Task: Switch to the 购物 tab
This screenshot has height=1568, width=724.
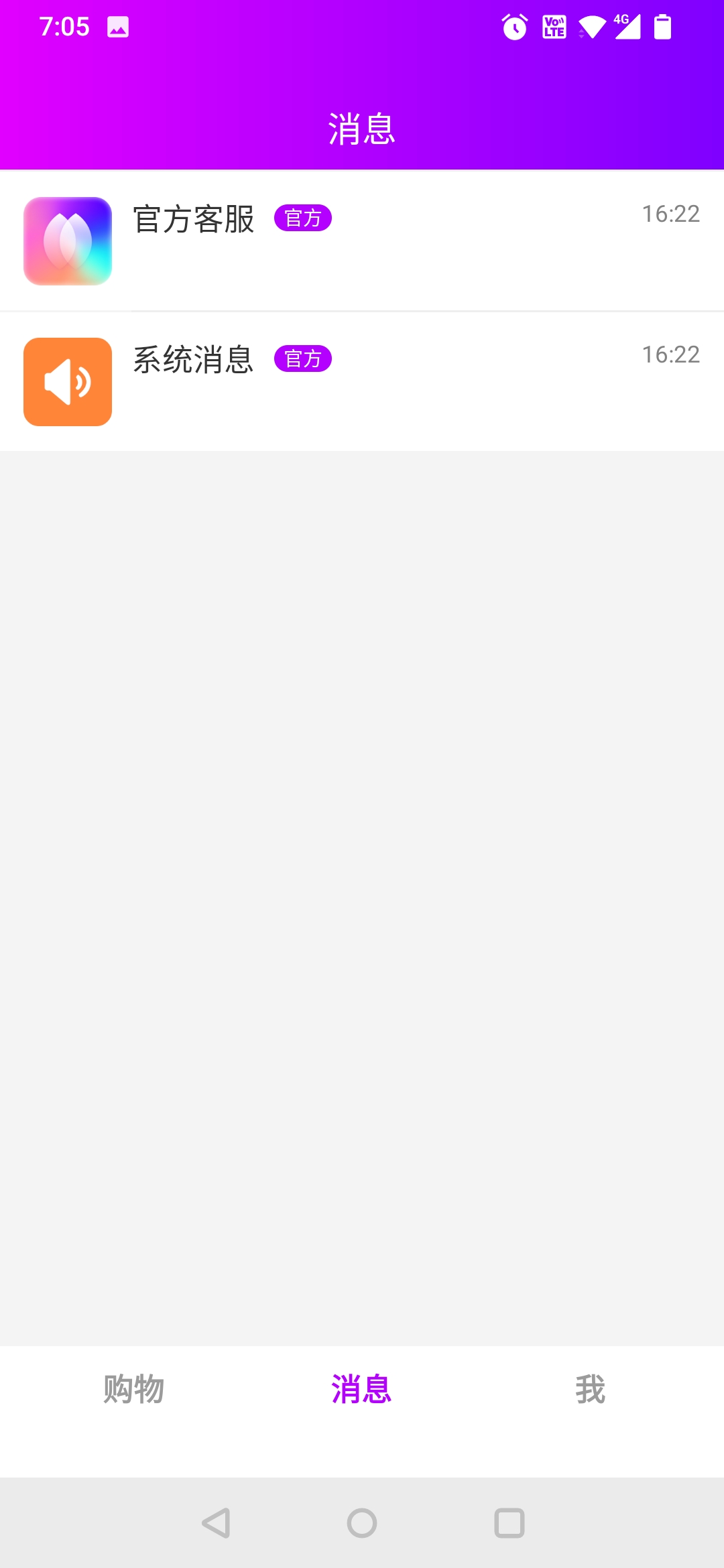Action: pos(134,1388)
